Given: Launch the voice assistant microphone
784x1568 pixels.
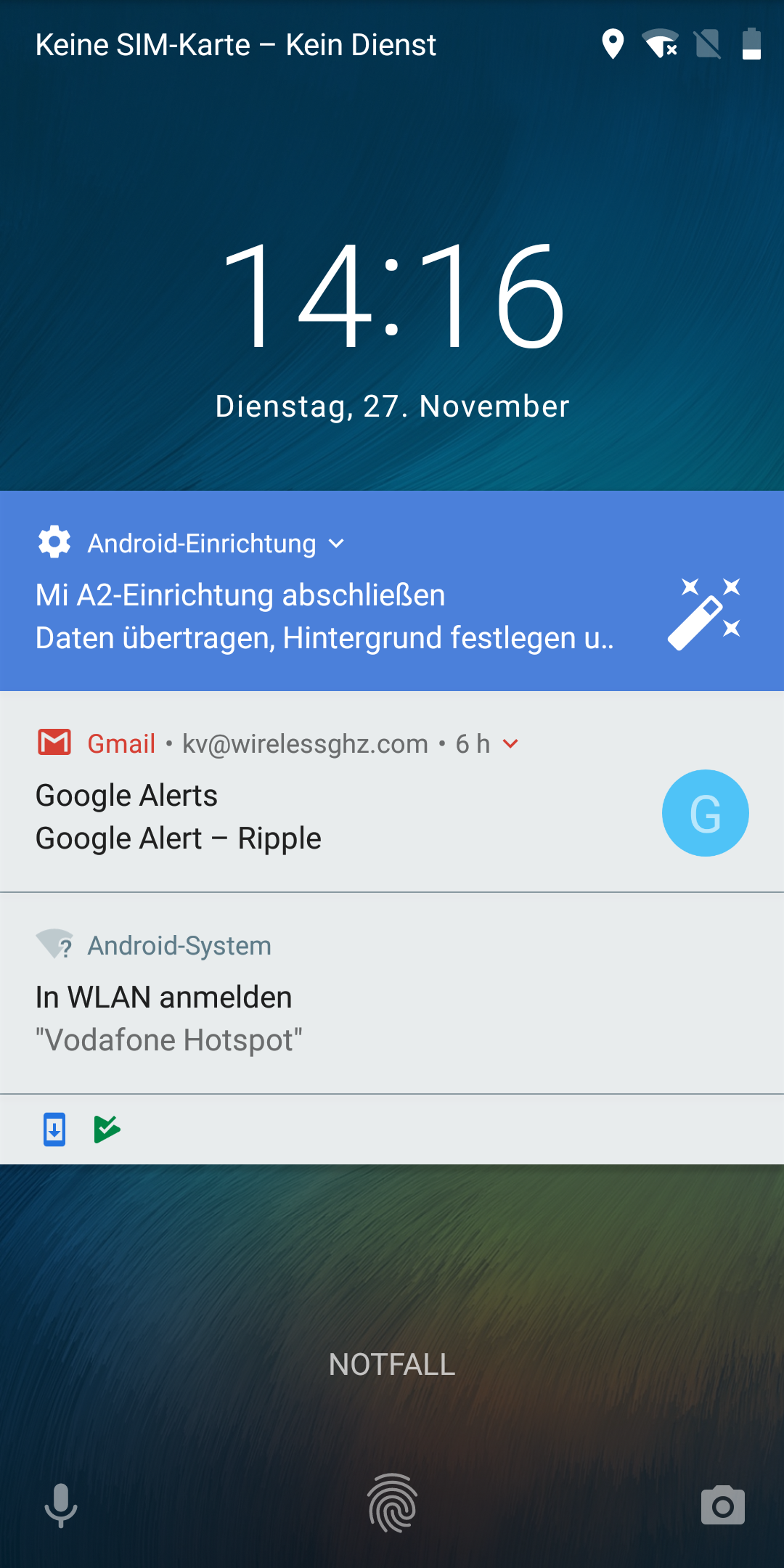Looking at the screenshot, I should [x=61, y=1505].
